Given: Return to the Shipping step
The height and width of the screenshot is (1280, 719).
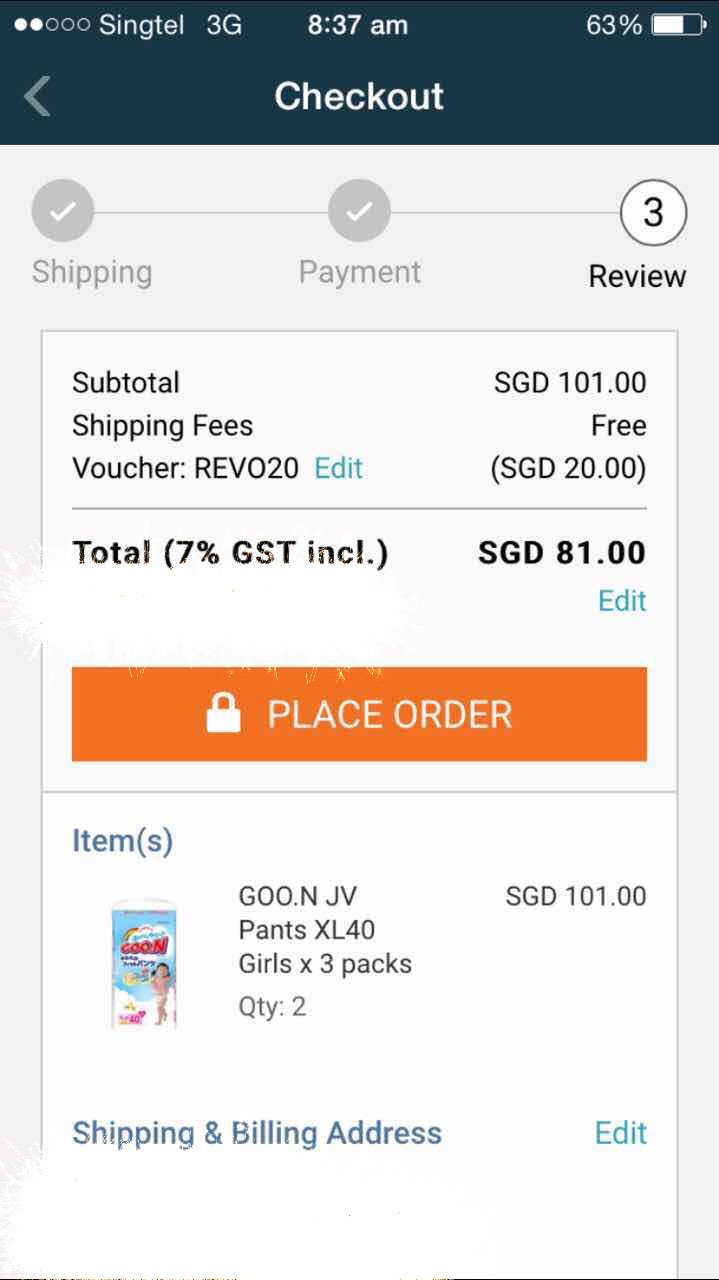Looking at the screenshot, I should [63, 213].
